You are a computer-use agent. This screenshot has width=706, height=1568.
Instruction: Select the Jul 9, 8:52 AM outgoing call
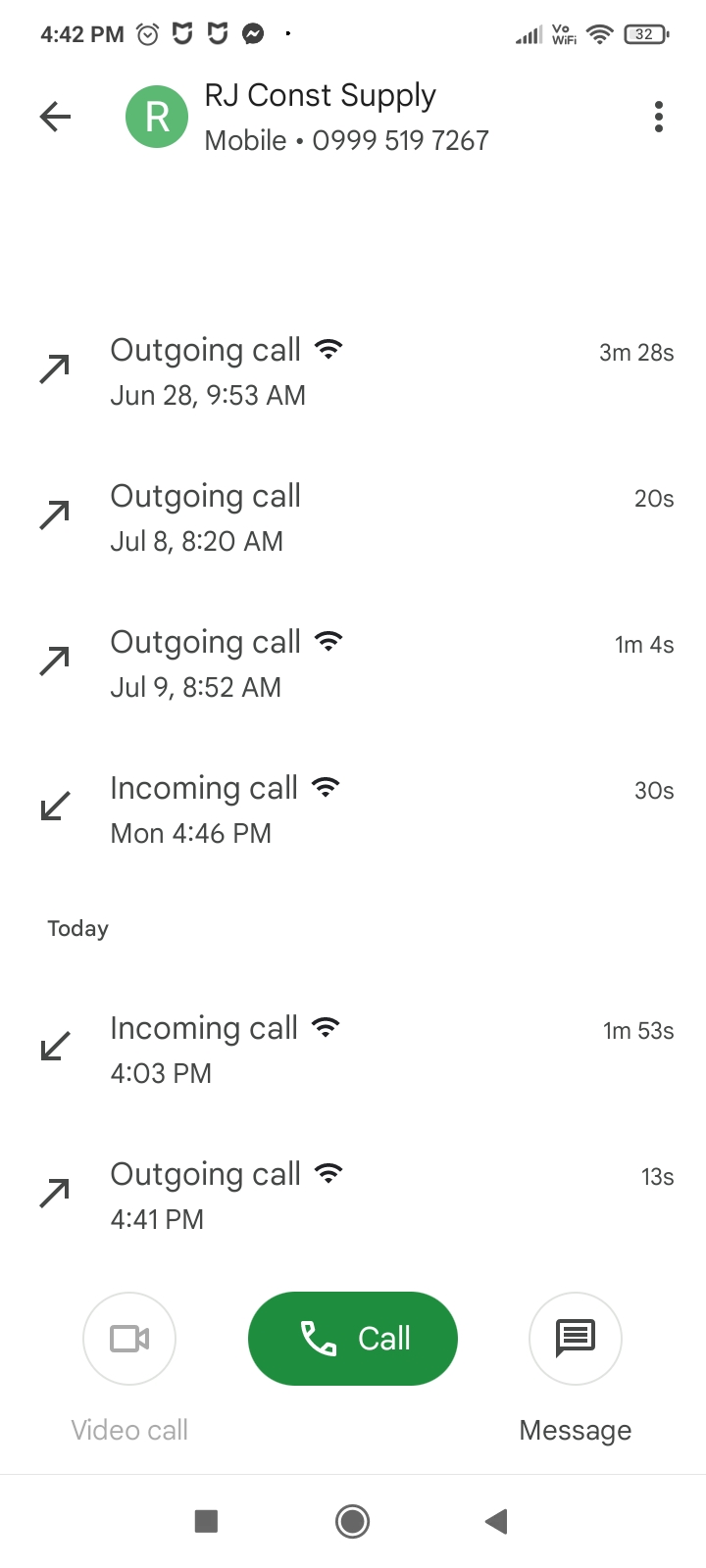353,664
